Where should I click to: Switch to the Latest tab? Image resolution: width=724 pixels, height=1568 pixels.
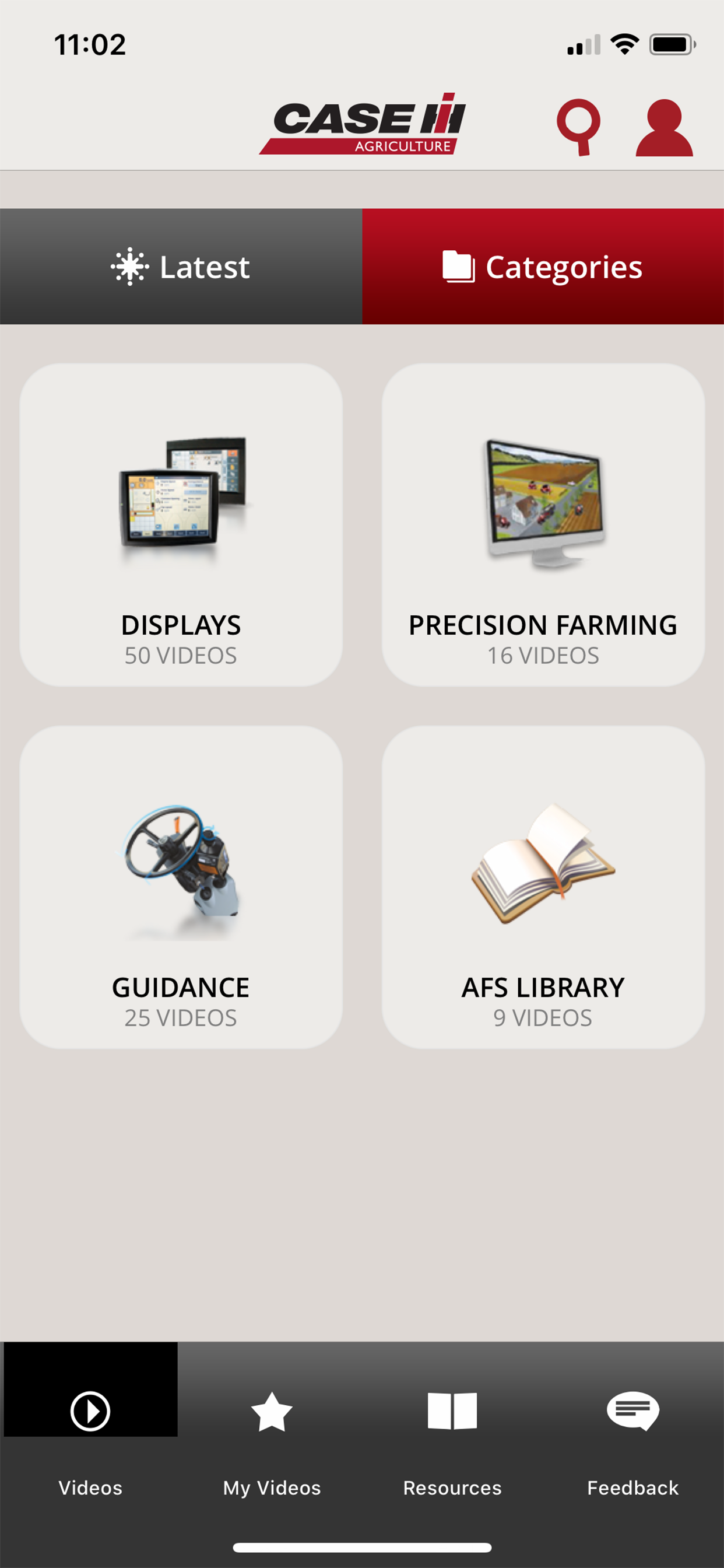tap(181, 265)
